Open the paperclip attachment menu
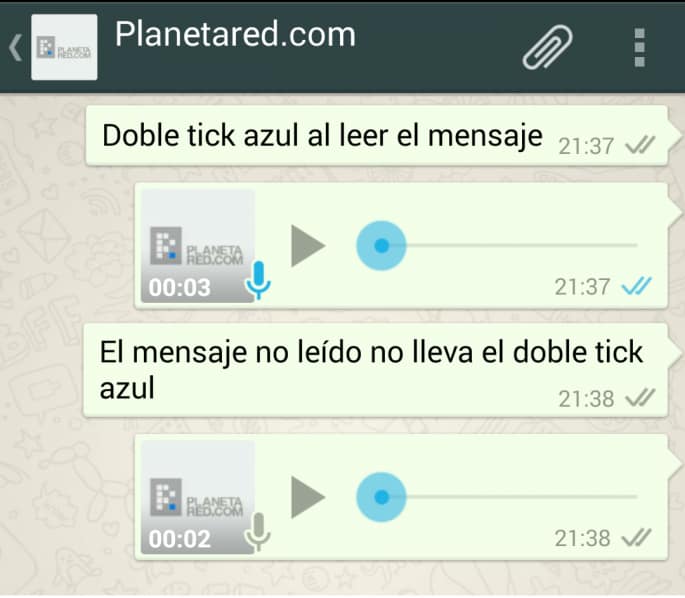 pos(548,46)
